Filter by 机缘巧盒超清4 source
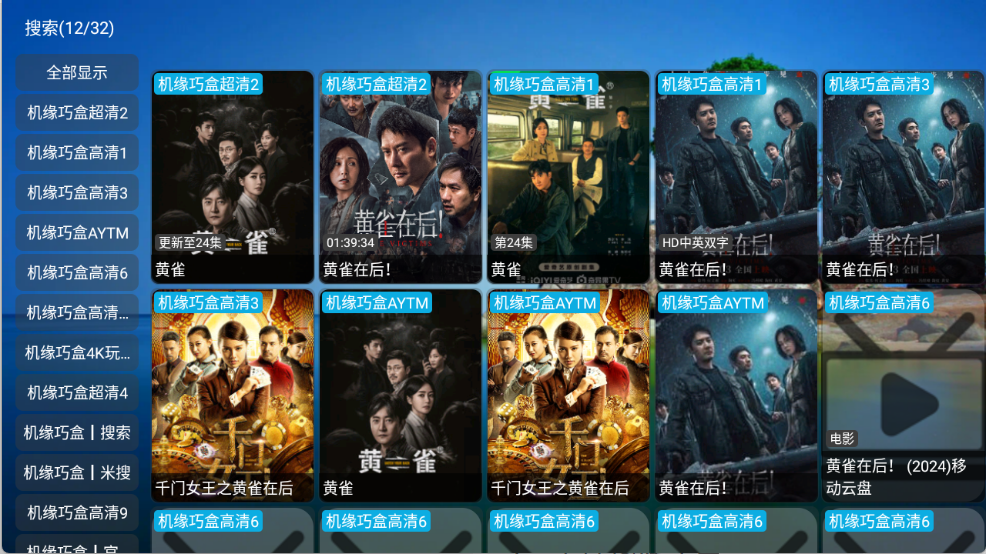 tap(77, 393)
